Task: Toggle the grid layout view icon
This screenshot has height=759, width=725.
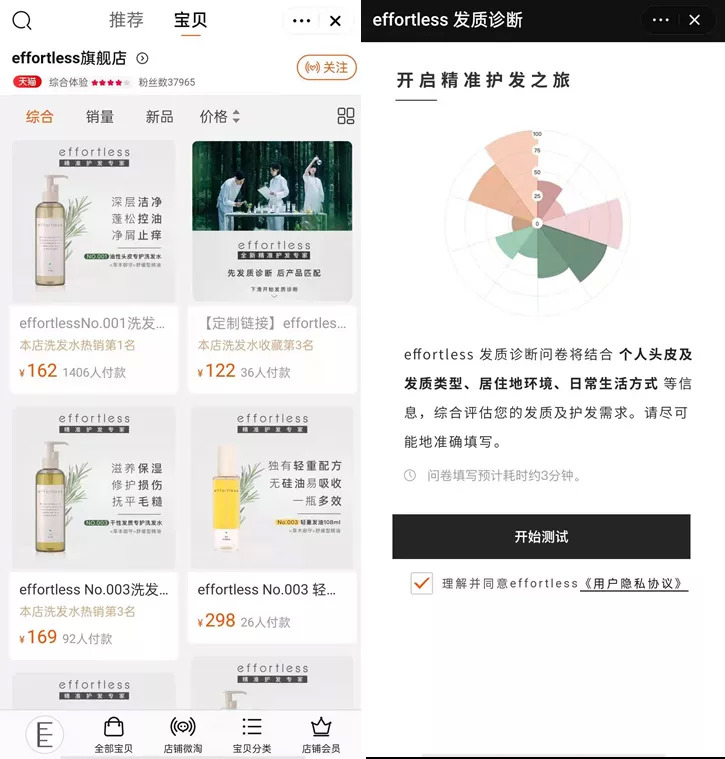Action: click(x=345, y=116)
